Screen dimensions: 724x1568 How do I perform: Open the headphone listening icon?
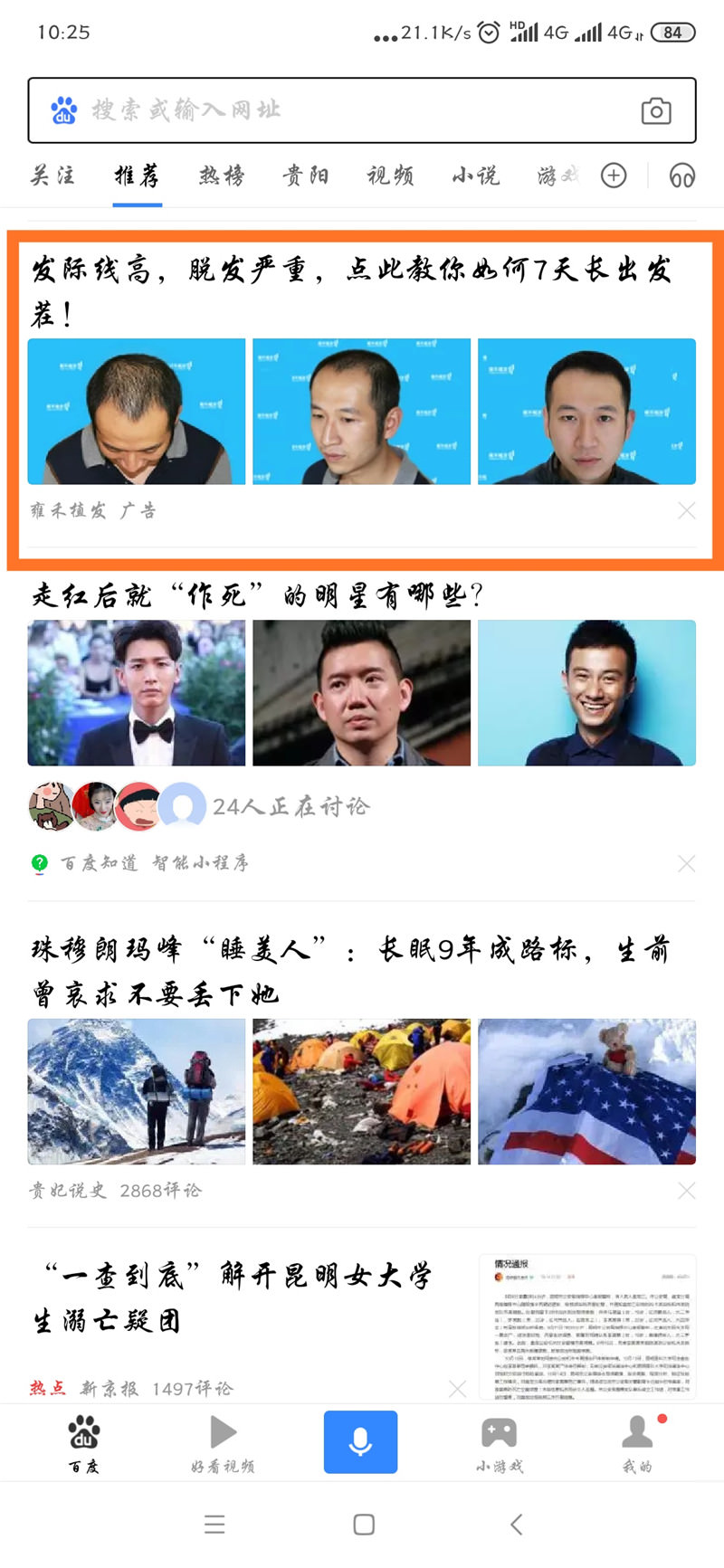point(681,176)
